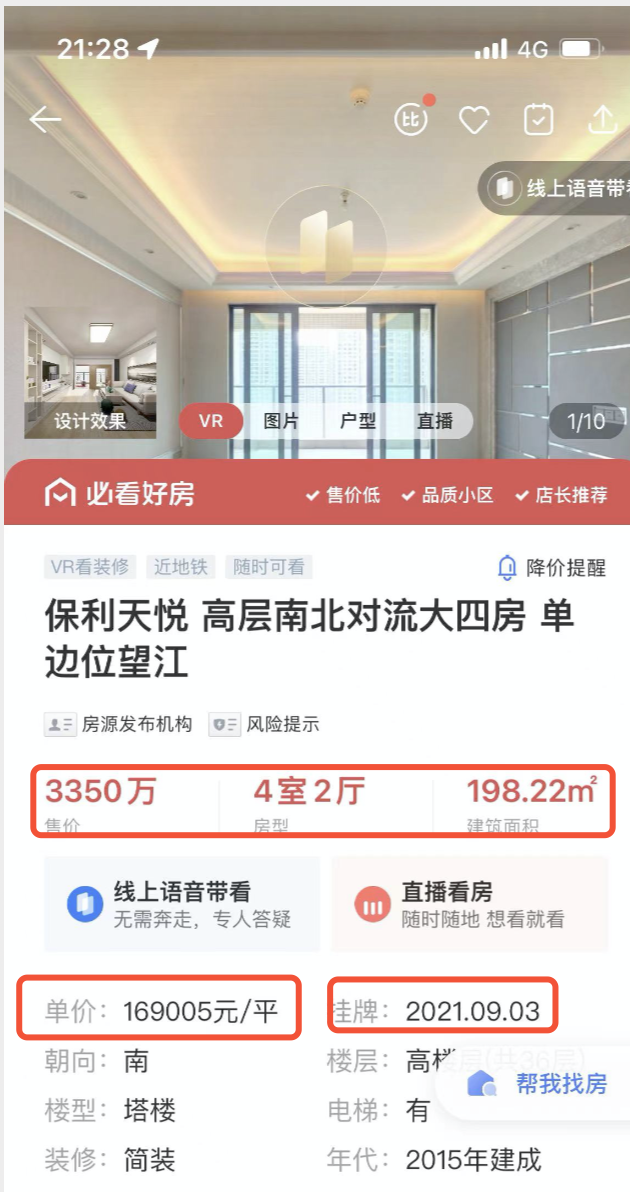Open the 线上语音带看 card
Viewport: 630px width, 1192px height.
[x=181, y=904]
